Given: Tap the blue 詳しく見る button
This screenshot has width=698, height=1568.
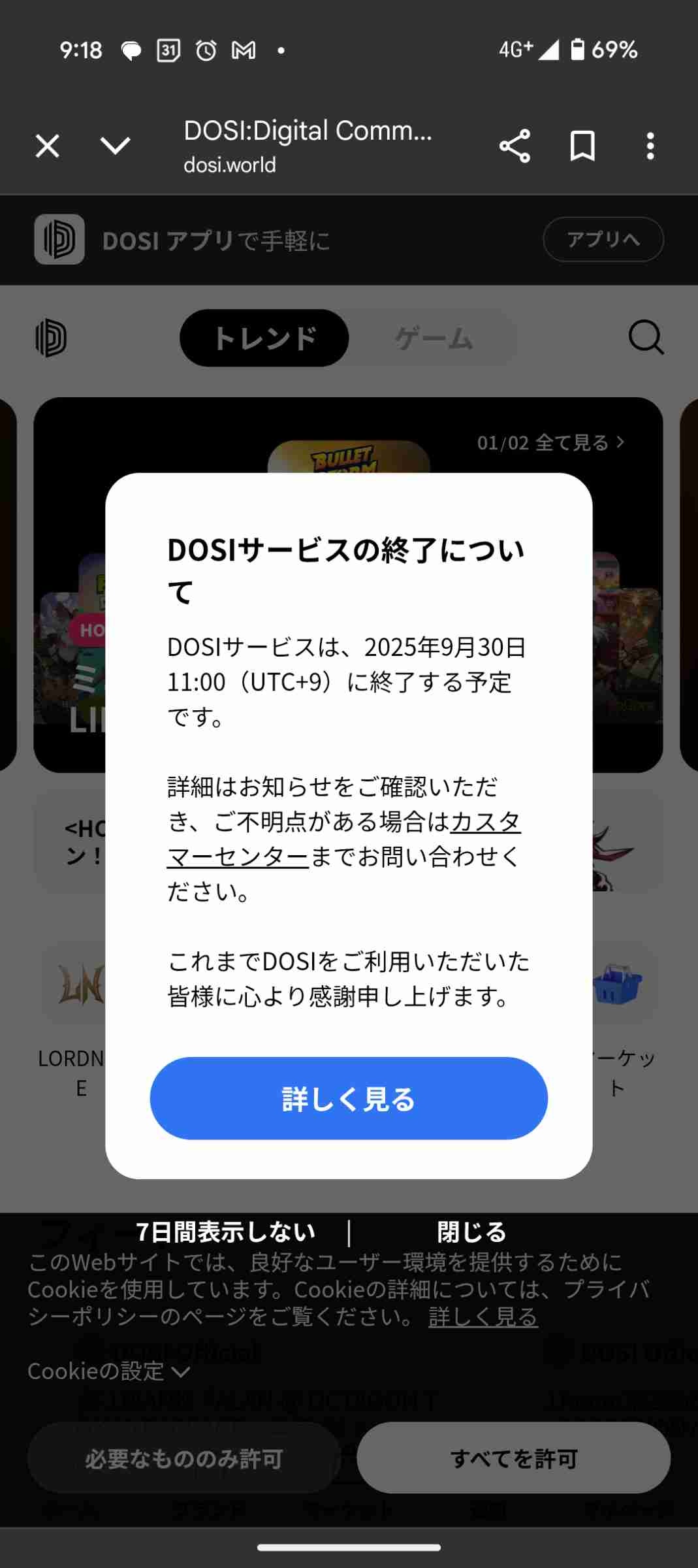Looking at the screenshot, I should (x=349, y=1098).
